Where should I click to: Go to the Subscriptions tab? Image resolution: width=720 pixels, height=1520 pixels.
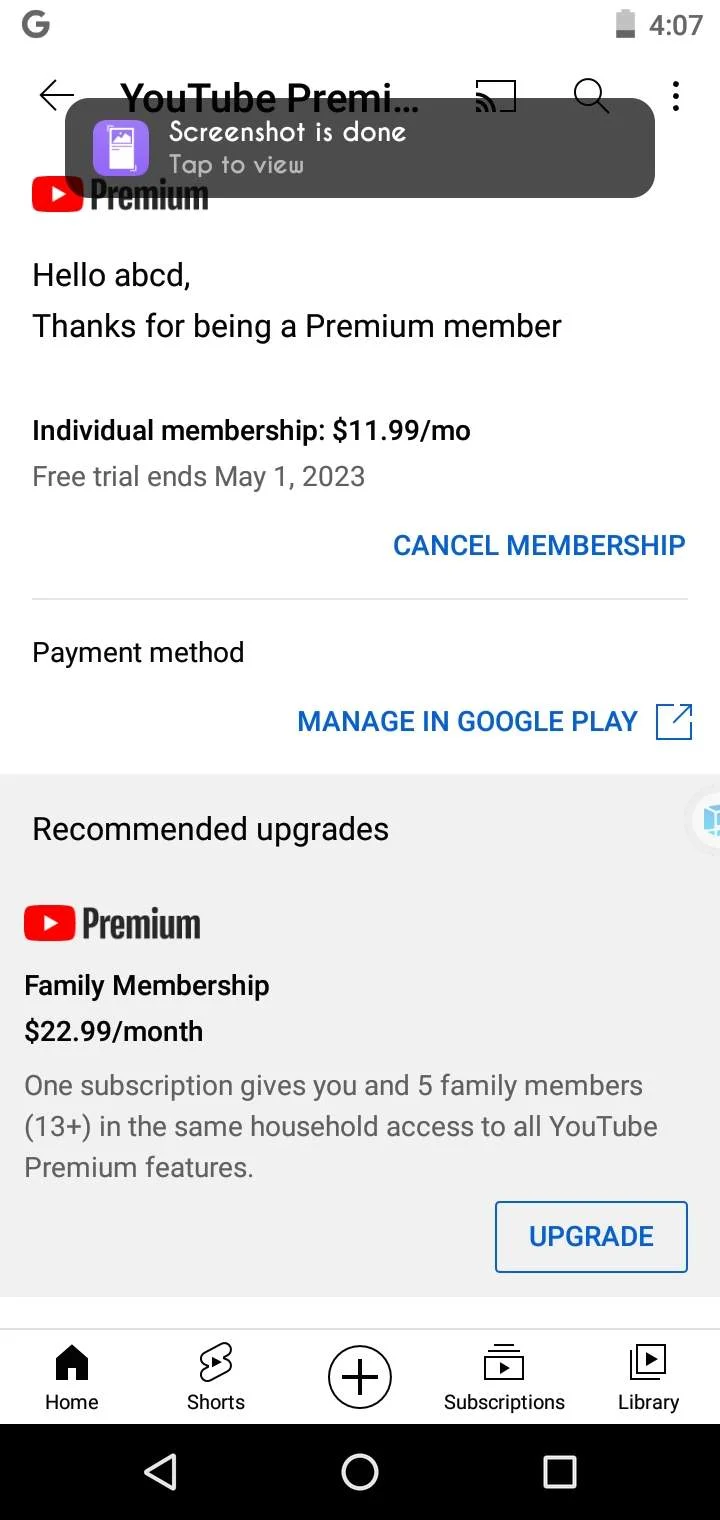coord(504,1377)
